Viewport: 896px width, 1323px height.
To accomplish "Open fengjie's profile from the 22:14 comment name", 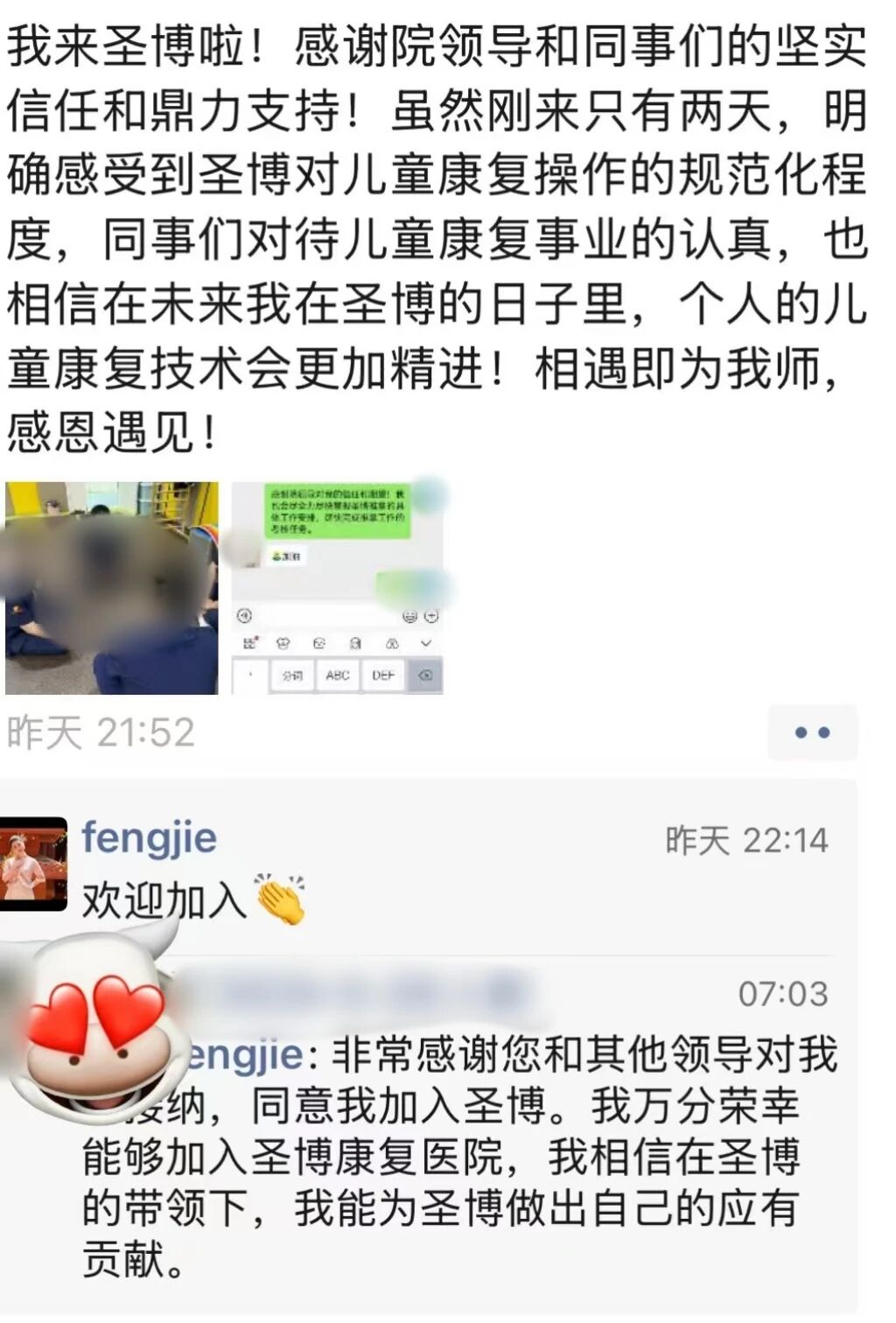I will point(149,838).
